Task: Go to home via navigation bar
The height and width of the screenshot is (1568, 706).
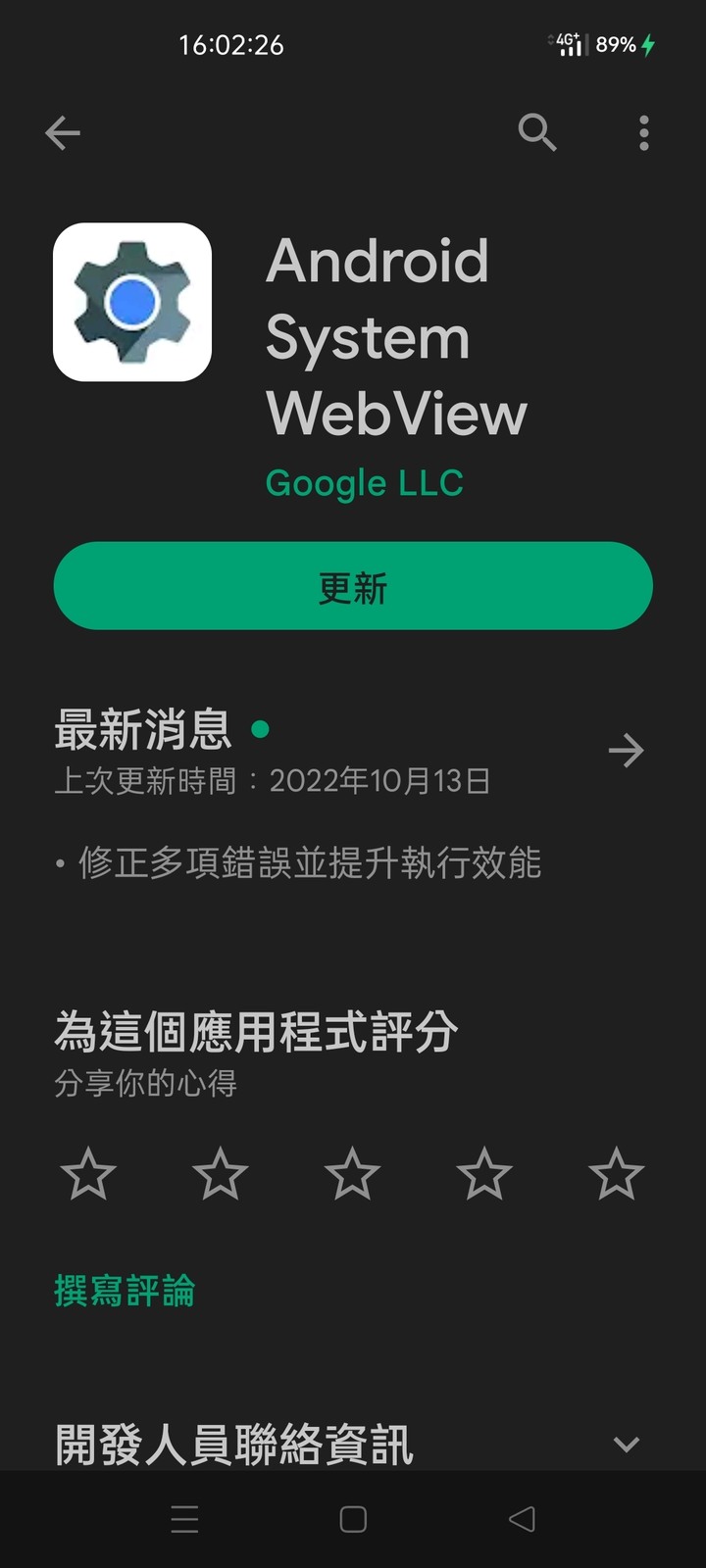Action: pos(353,1519)
